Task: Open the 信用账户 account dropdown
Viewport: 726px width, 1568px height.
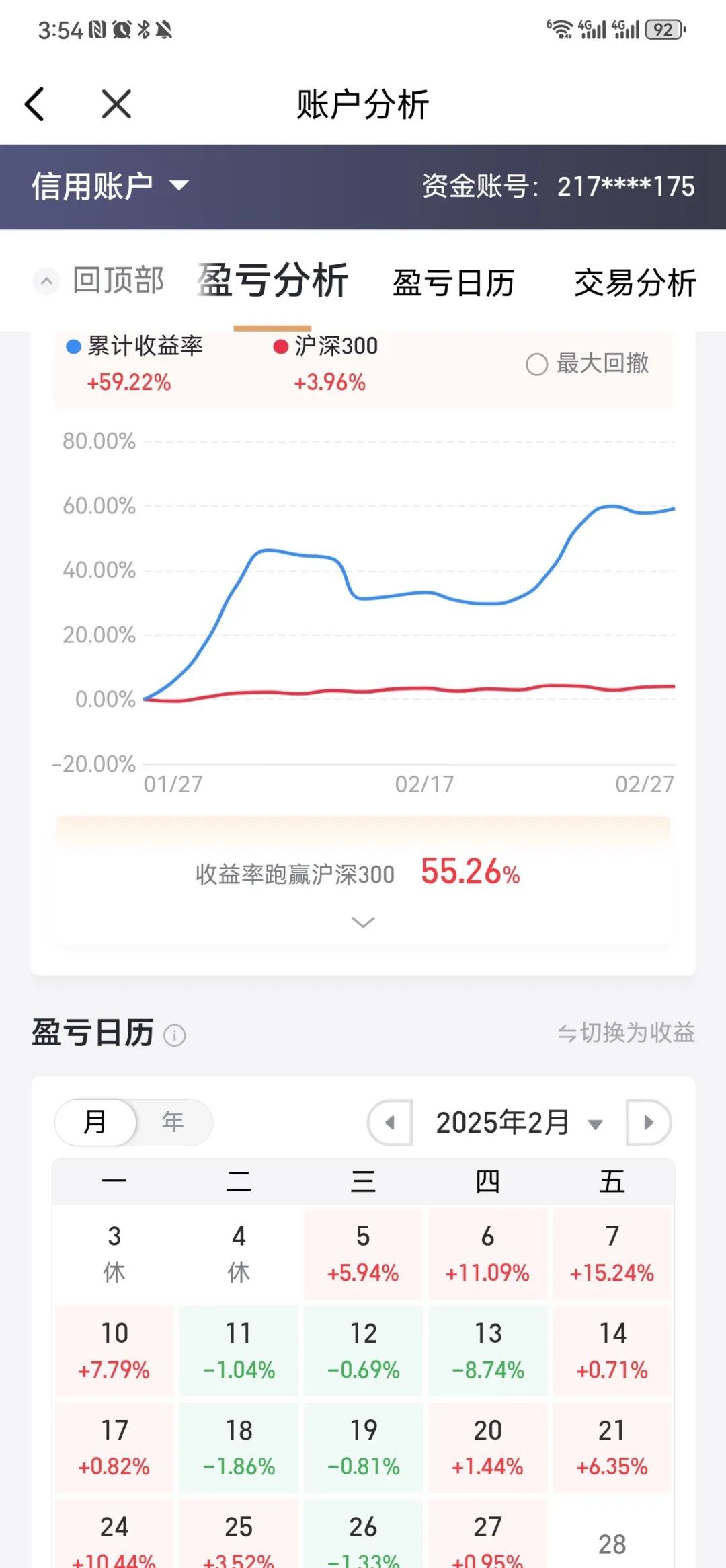Action: coord(110,186)
